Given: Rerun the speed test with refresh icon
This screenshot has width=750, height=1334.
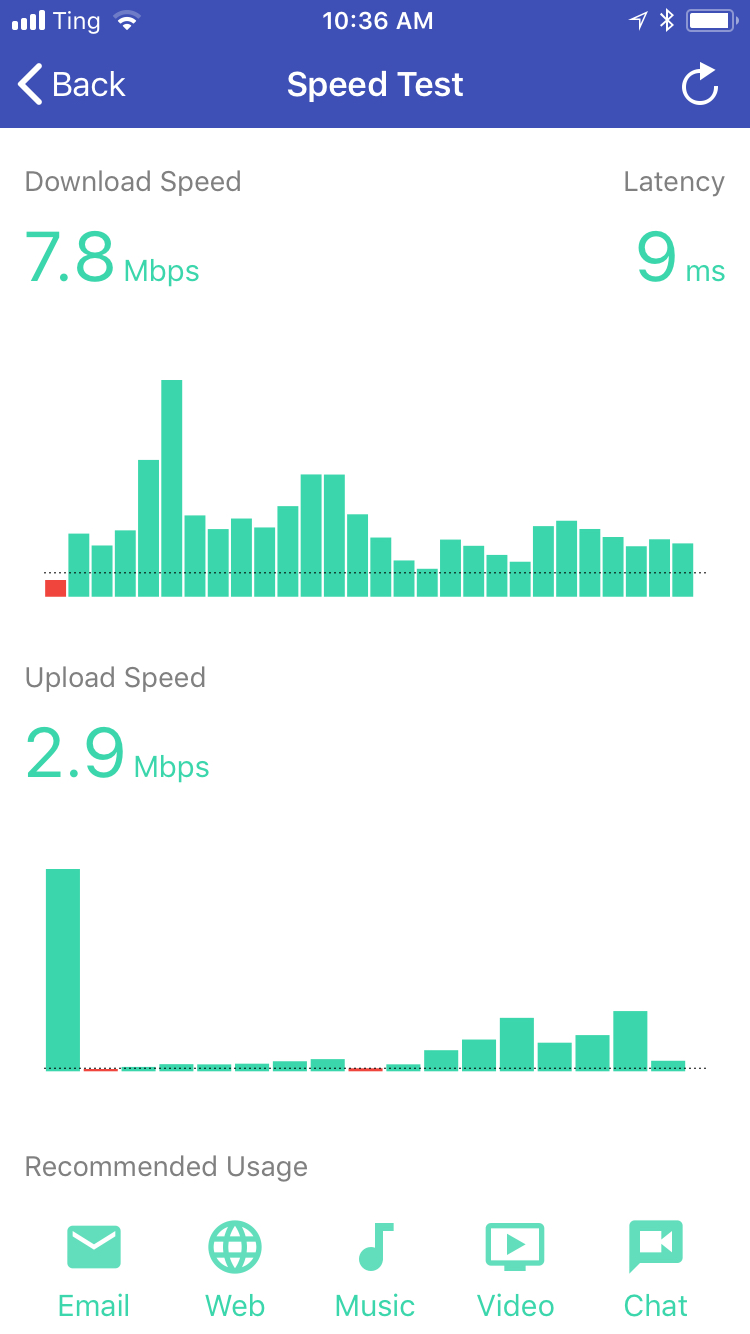Looking at the screenshot, I should click(700, 84).
